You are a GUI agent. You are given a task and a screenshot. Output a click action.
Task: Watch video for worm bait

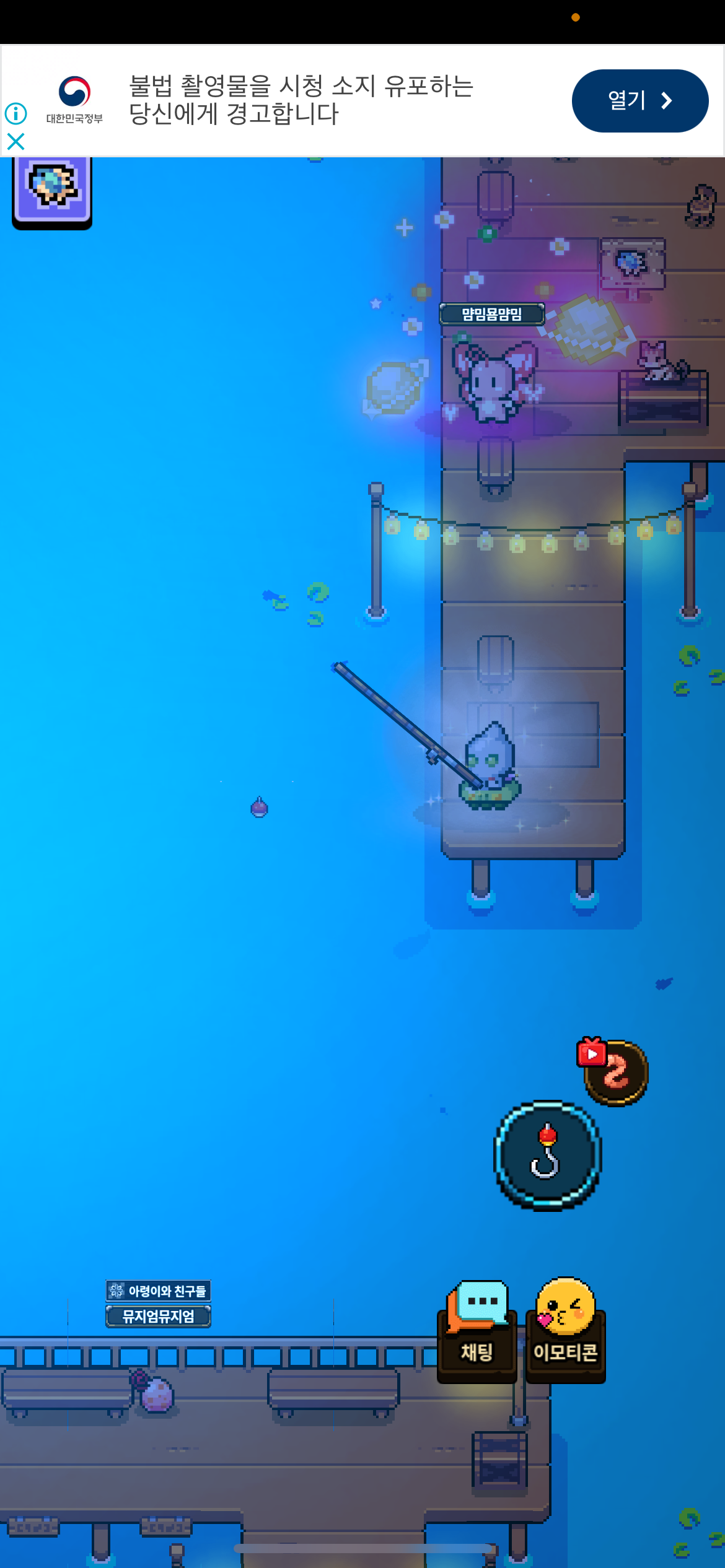tap(612, 1071)
